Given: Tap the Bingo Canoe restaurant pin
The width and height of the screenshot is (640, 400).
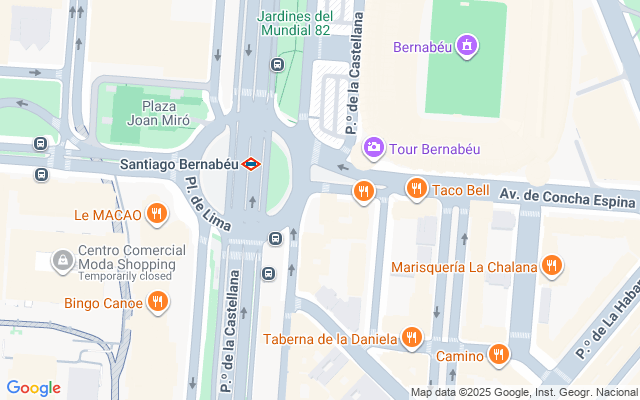Looking at the screenshot, I should [x=157, y=301].
